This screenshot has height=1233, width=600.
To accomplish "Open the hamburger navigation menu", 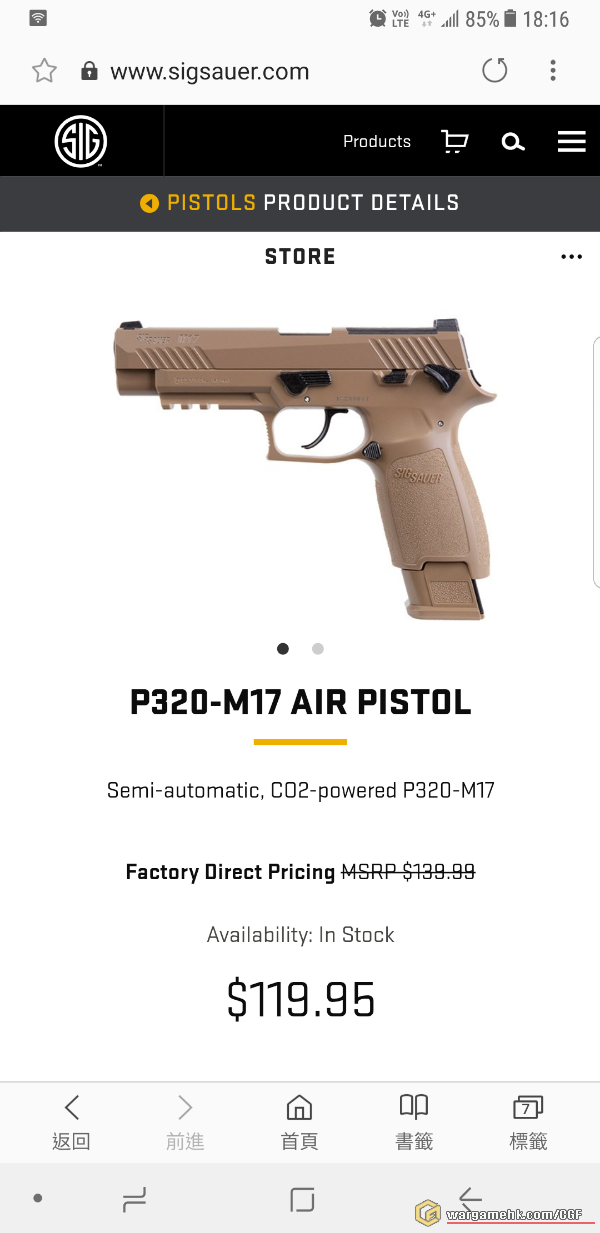I will [x=571, y=142].
